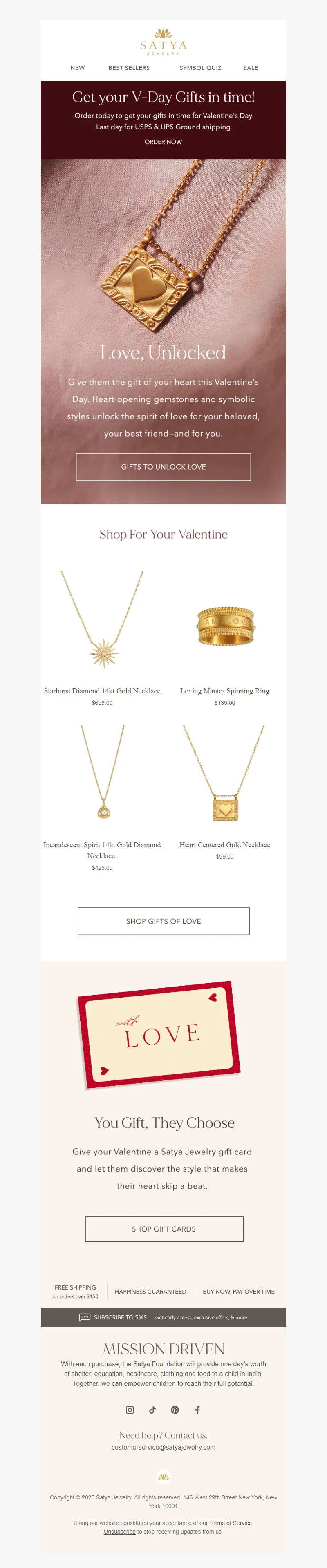Tap ORDER NOW in the banner
This screenshot has height=1568, width=327.
pyautogui.click(x=163, y=142)
